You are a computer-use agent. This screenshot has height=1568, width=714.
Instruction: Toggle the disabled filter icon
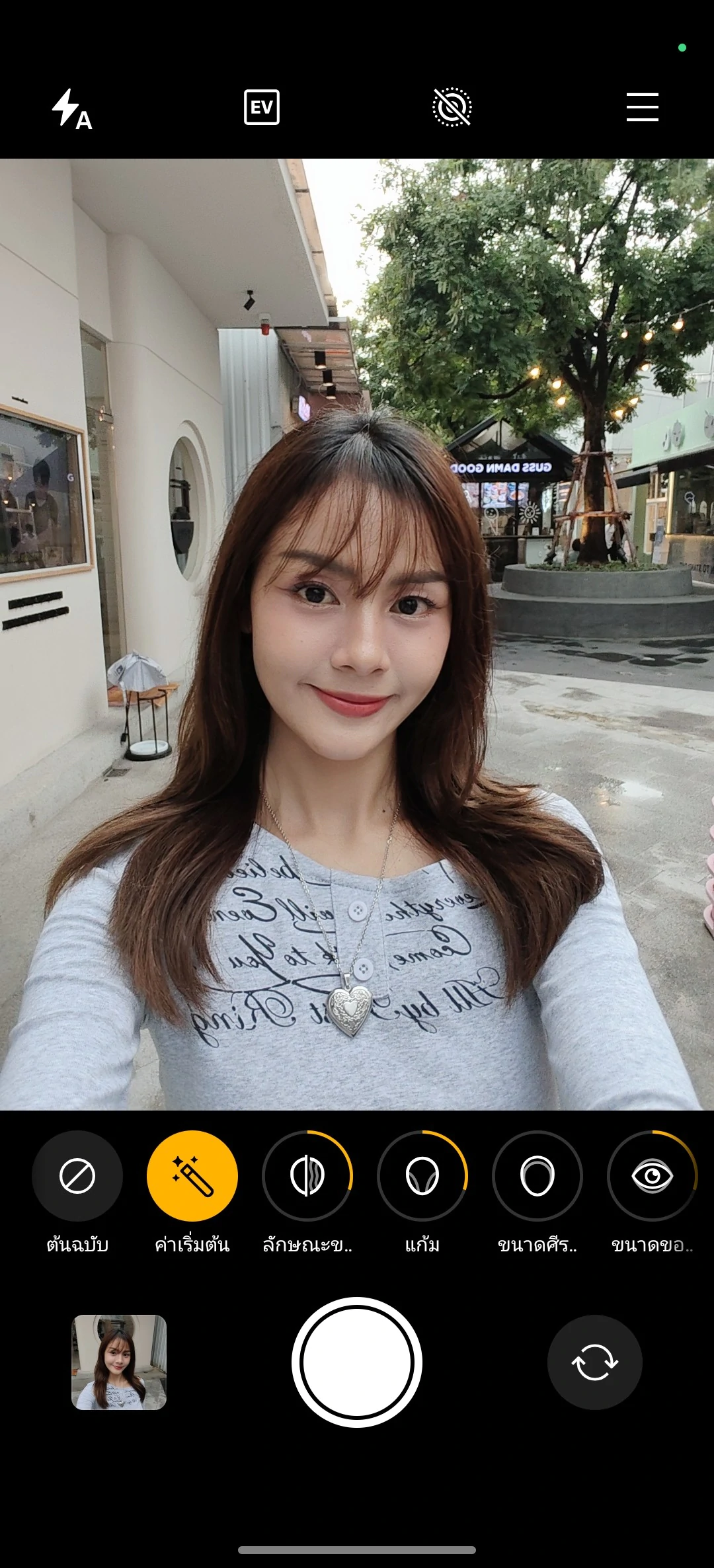tap(452, 107)
